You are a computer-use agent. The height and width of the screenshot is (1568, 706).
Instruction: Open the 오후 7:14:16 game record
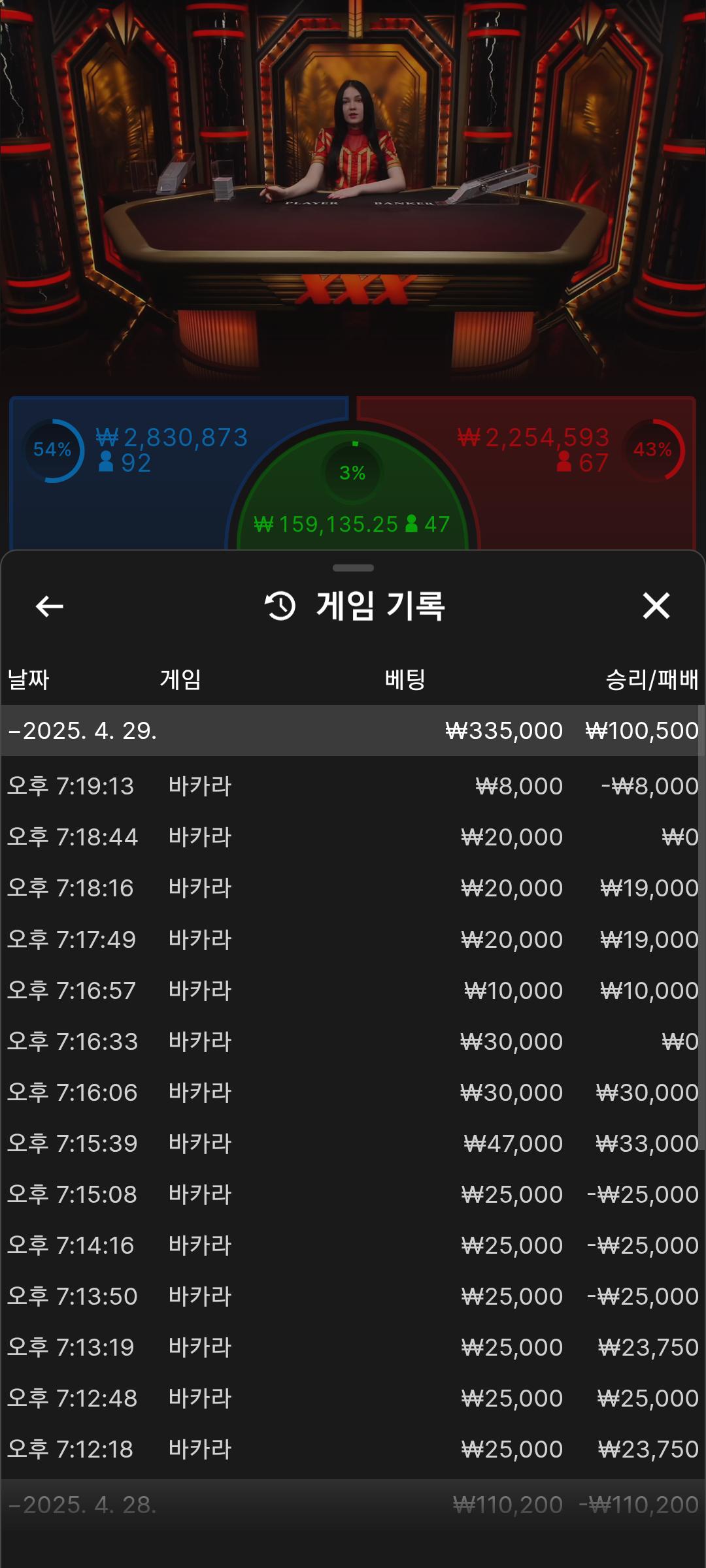pyautogui.click(x=353, y=1245)
